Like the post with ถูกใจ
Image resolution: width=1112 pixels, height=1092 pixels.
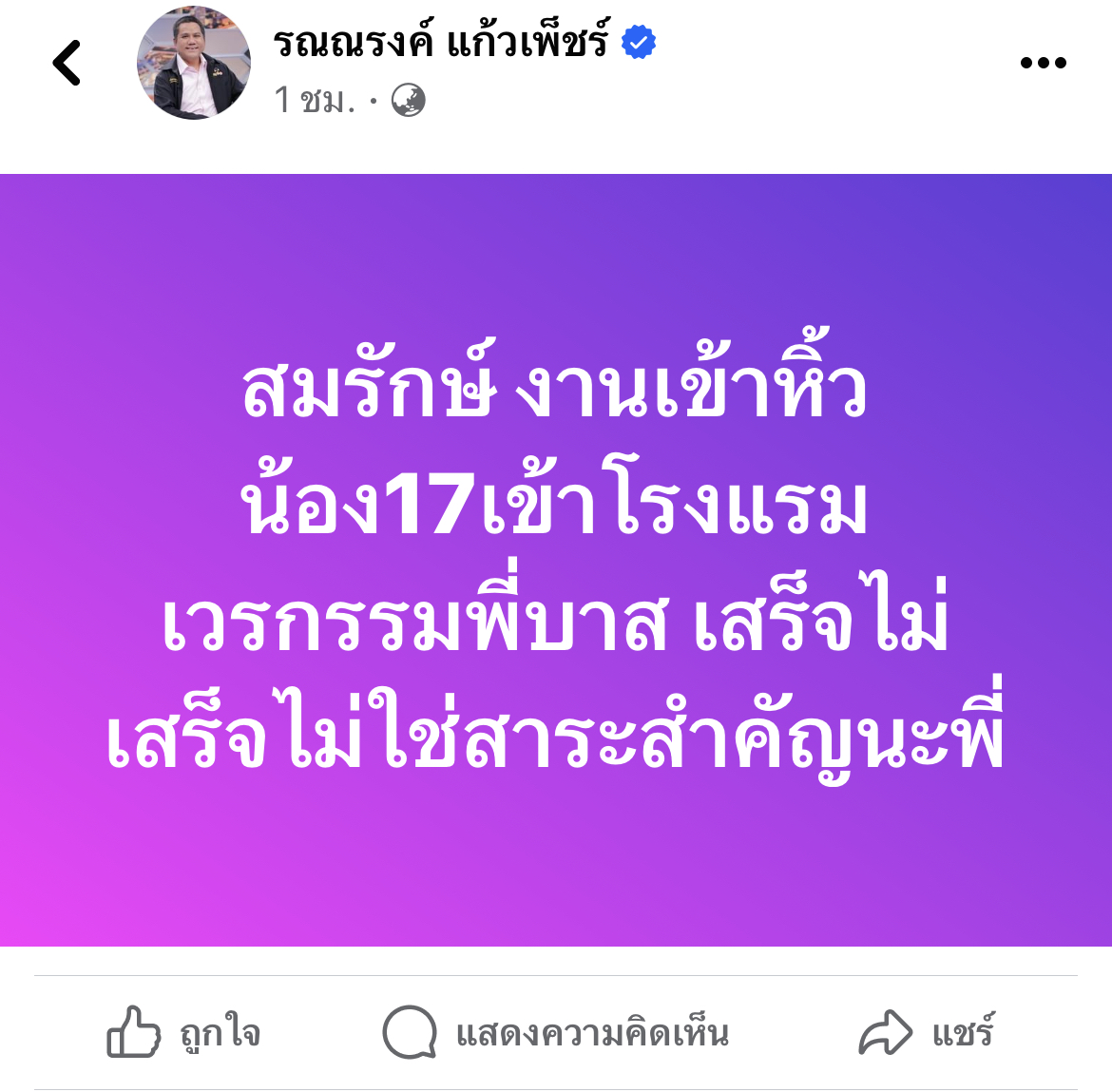(183, 1032)
